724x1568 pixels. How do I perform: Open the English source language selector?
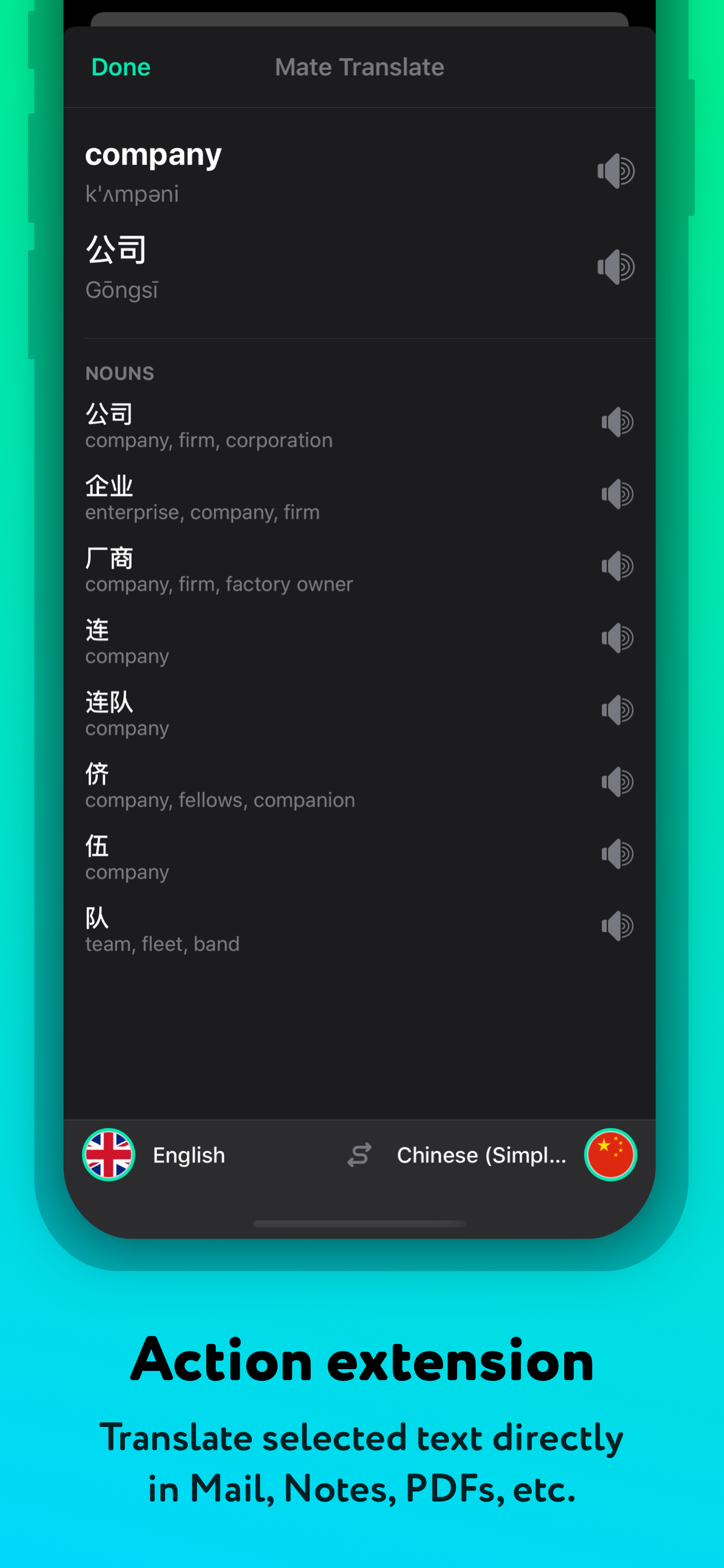pyautogui.click(x=189, y=1154)
